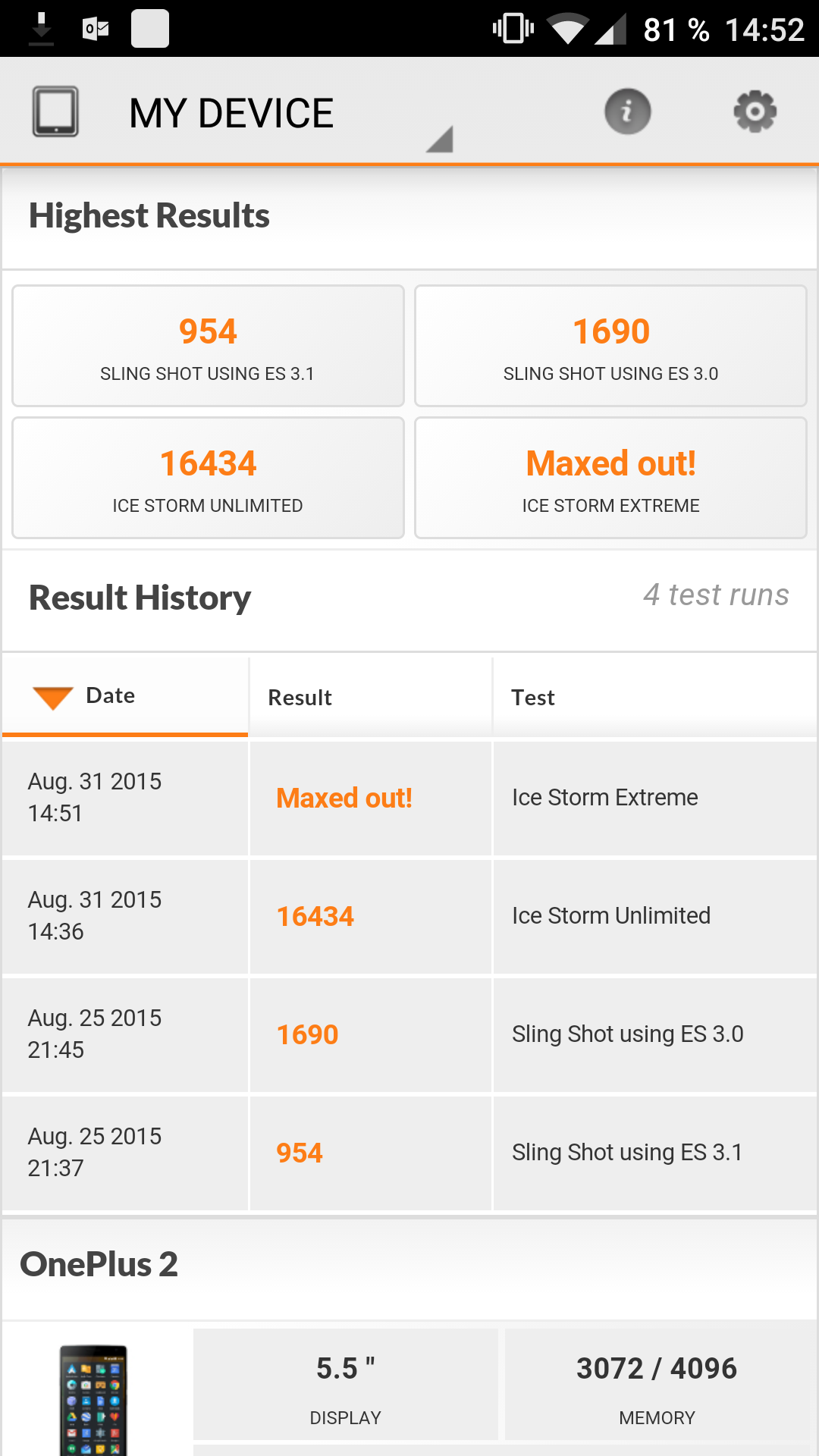Open the info icon
The image size is (819, 1456).
coord(627,111)
